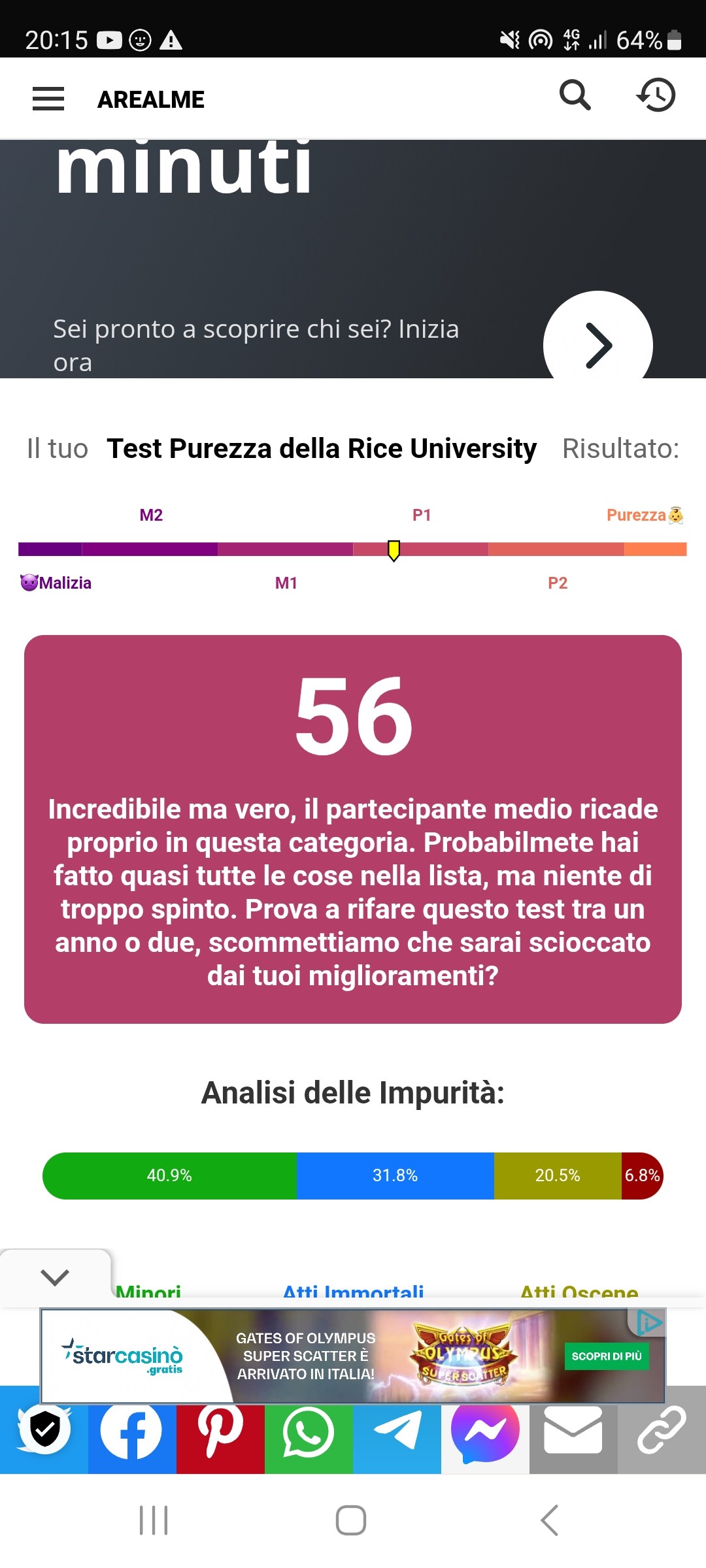Collapse the bottom ad panel
Viewport: 706px width, 1568px height.
point(55,1277)
